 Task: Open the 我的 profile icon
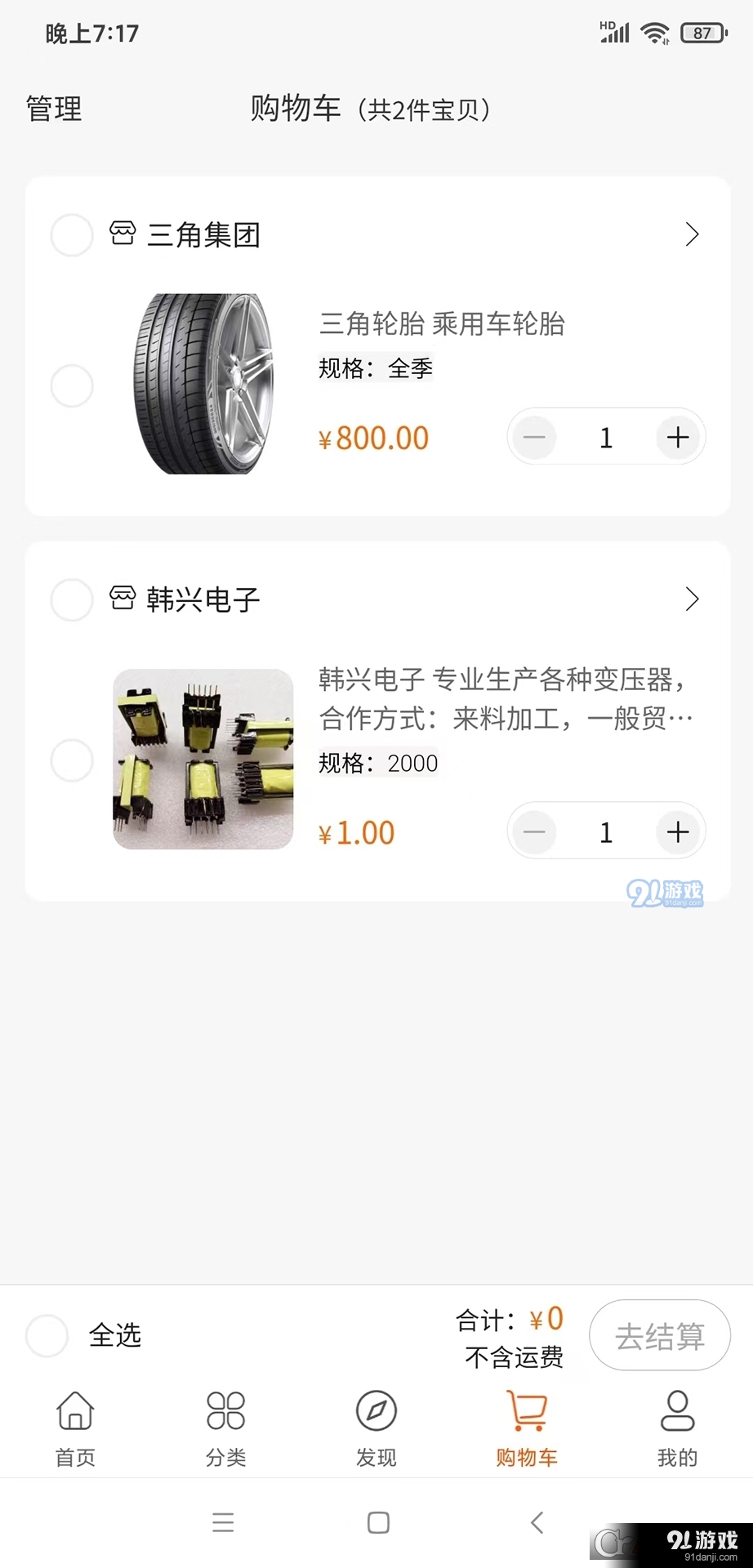coord(677,1411)
